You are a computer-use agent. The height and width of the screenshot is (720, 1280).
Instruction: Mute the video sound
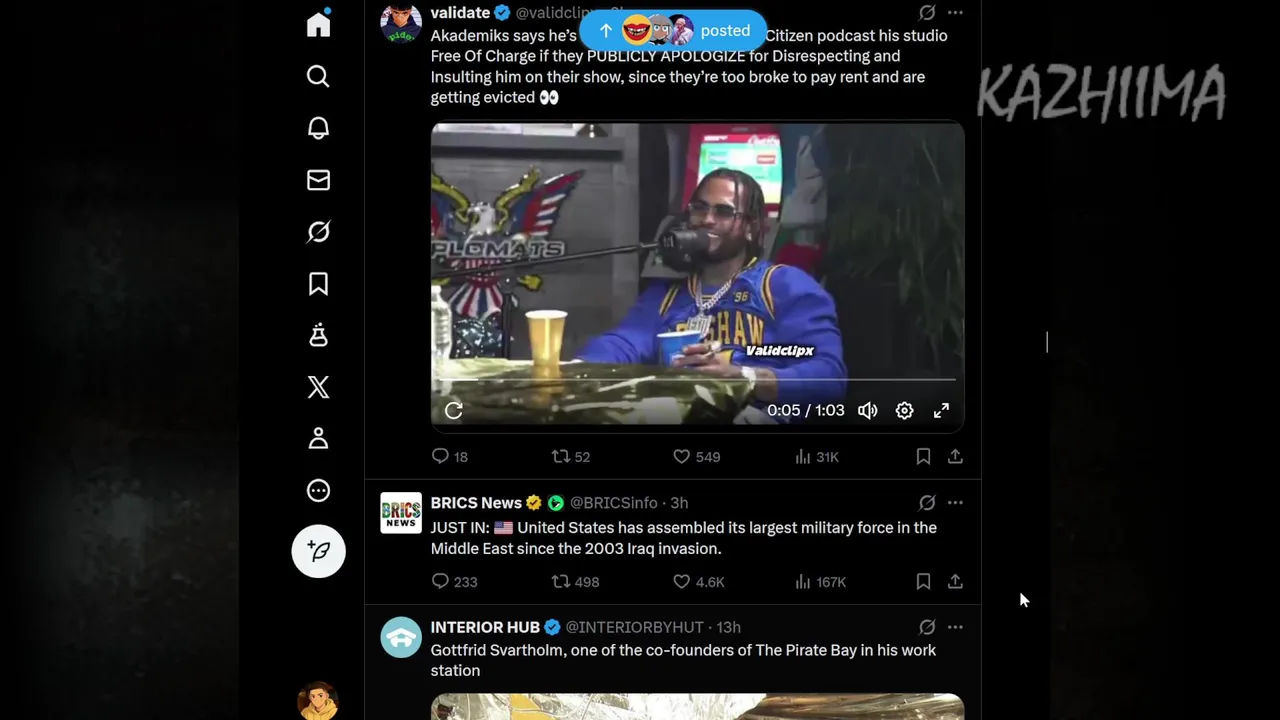coord(867,410)
